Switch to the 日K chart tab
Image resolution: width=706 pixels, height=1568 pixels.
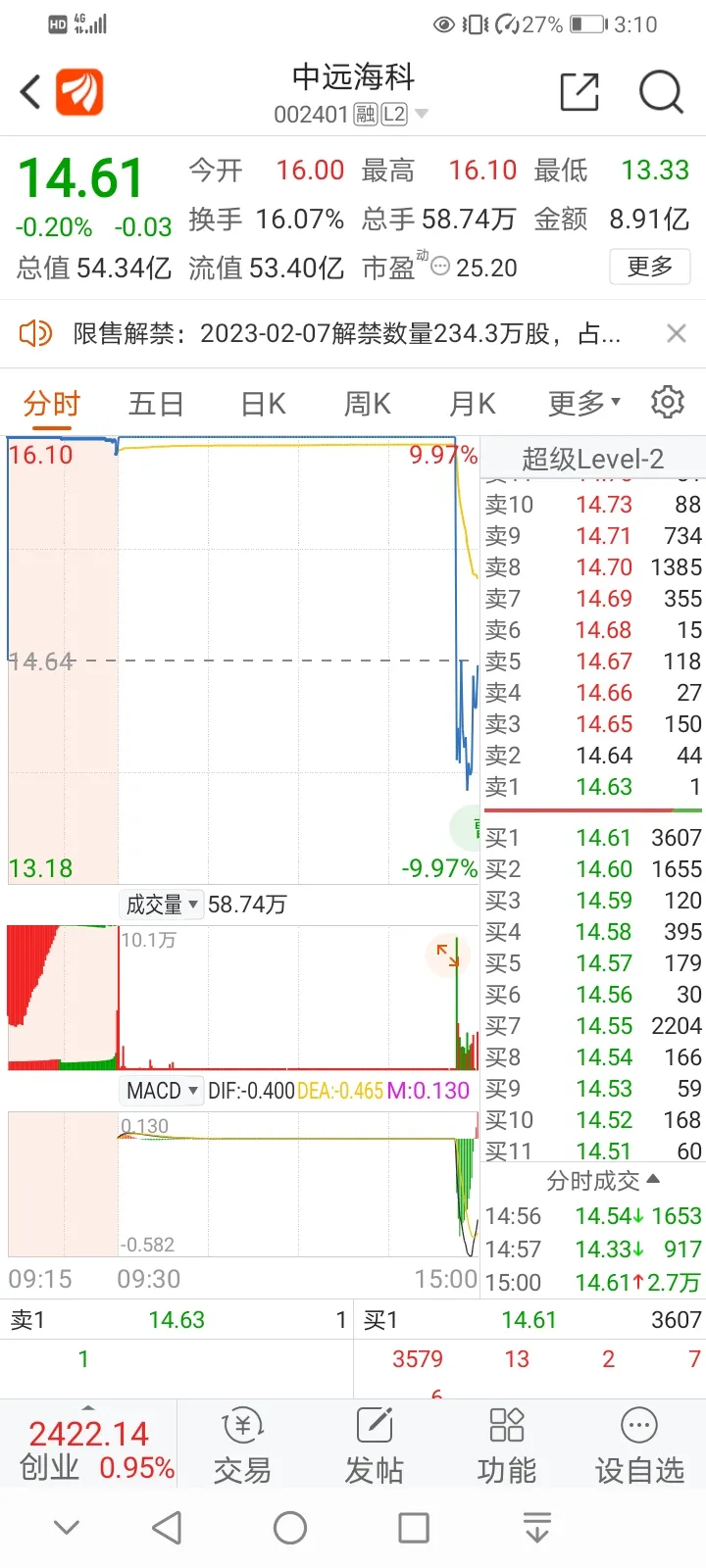pos(263,403)
